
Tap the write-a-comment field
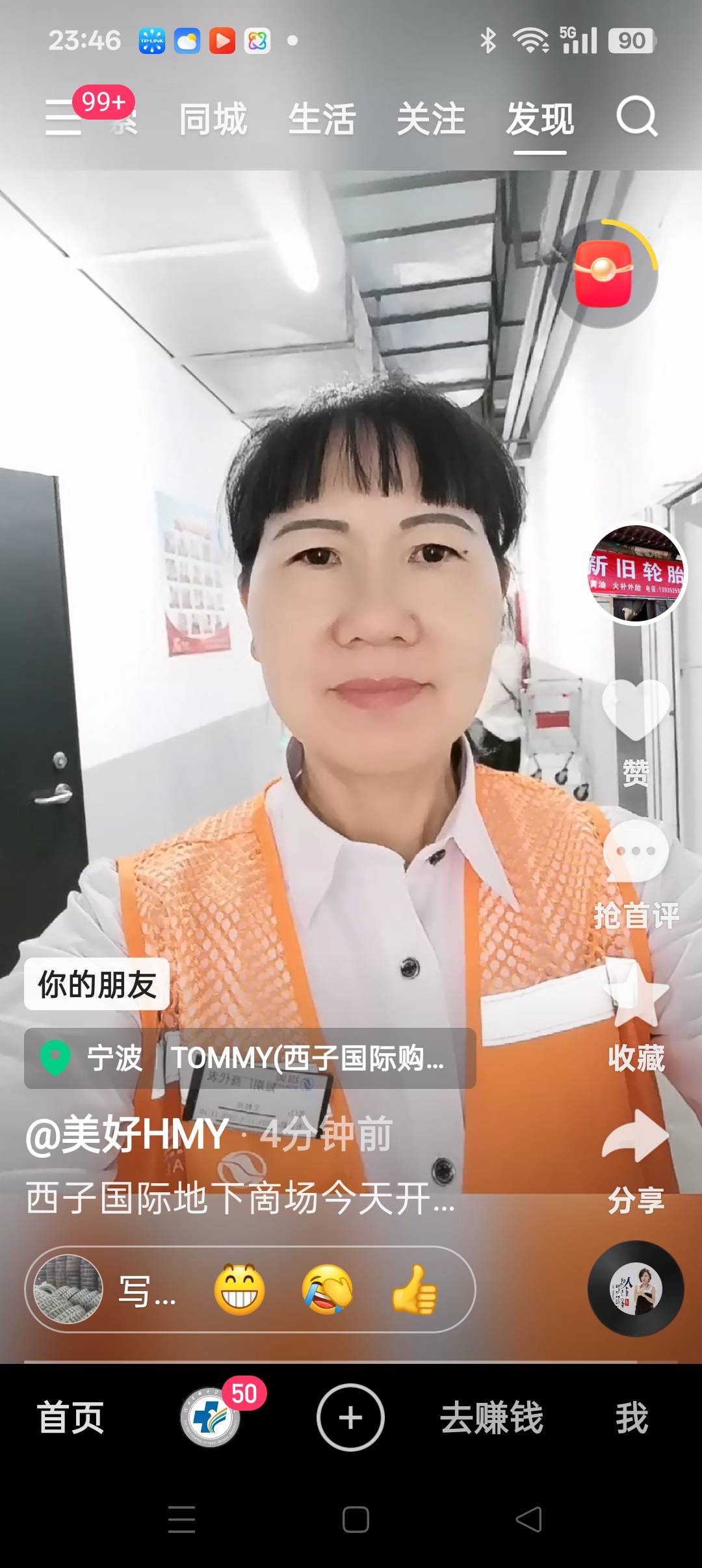coord(146,1290)
